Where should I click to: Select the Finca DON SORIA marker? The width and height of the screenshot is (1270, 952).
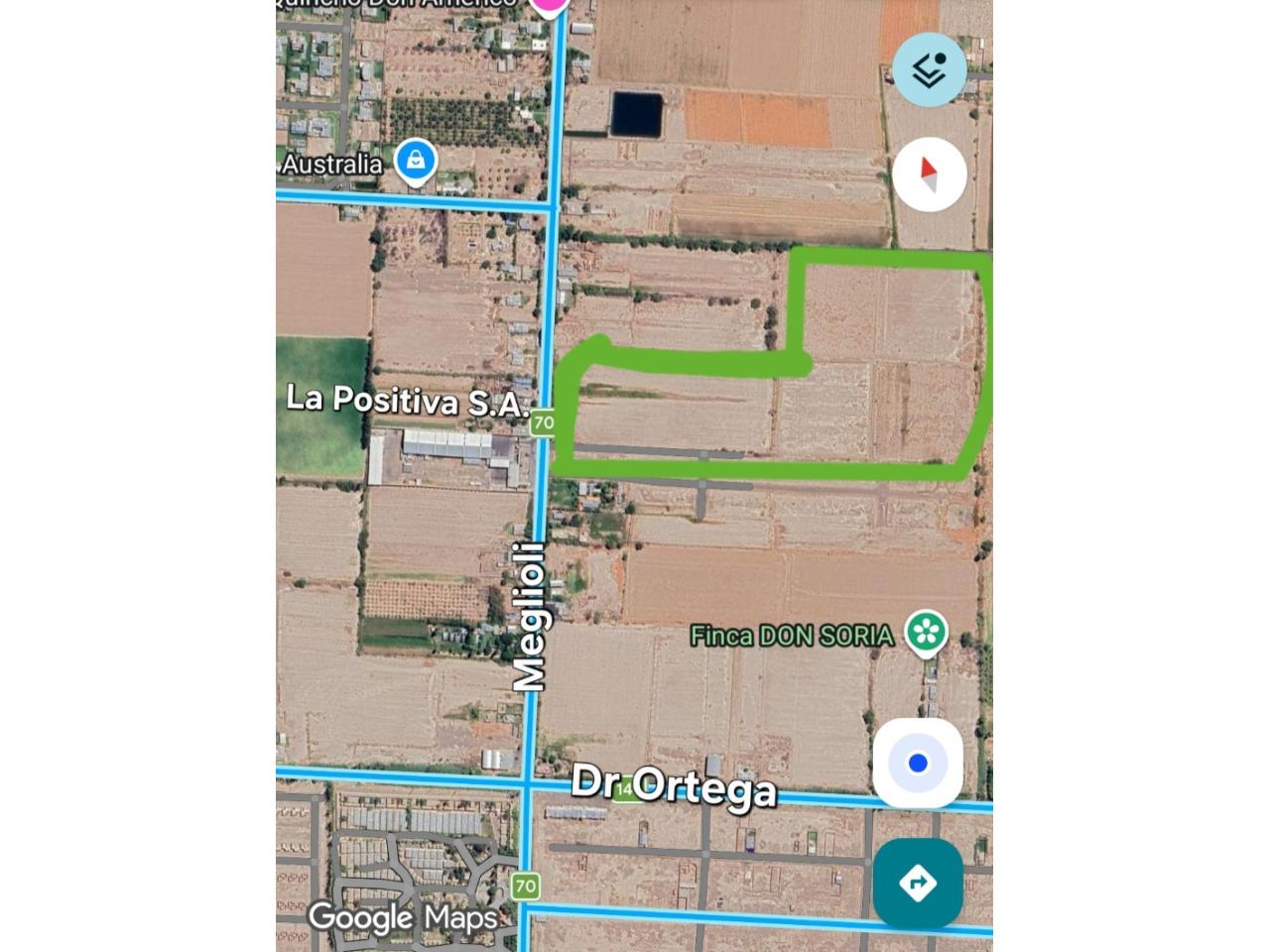(926, 632)
